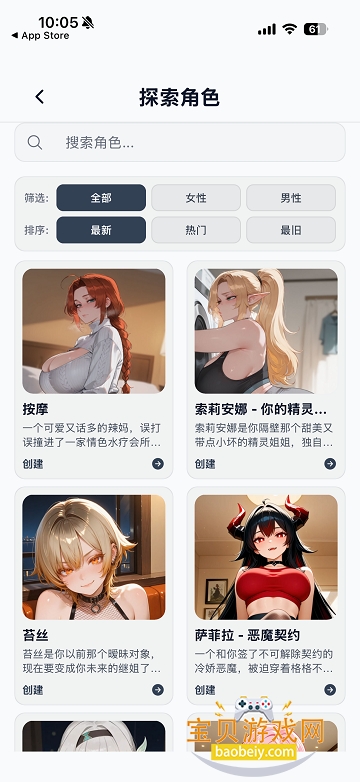
Task: Sort characters by 最旧
Action: [x=291, y=230]
